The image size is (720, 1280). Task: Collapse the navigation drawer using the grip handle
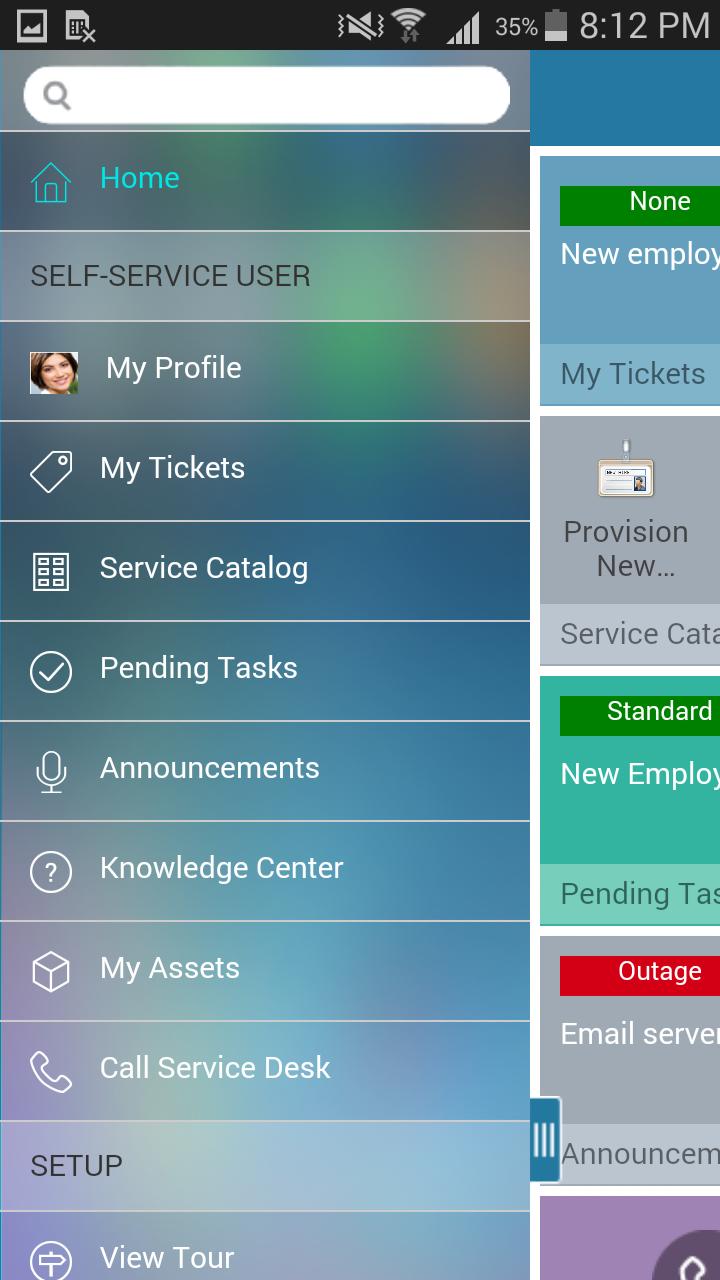[x=544, y=1140]
